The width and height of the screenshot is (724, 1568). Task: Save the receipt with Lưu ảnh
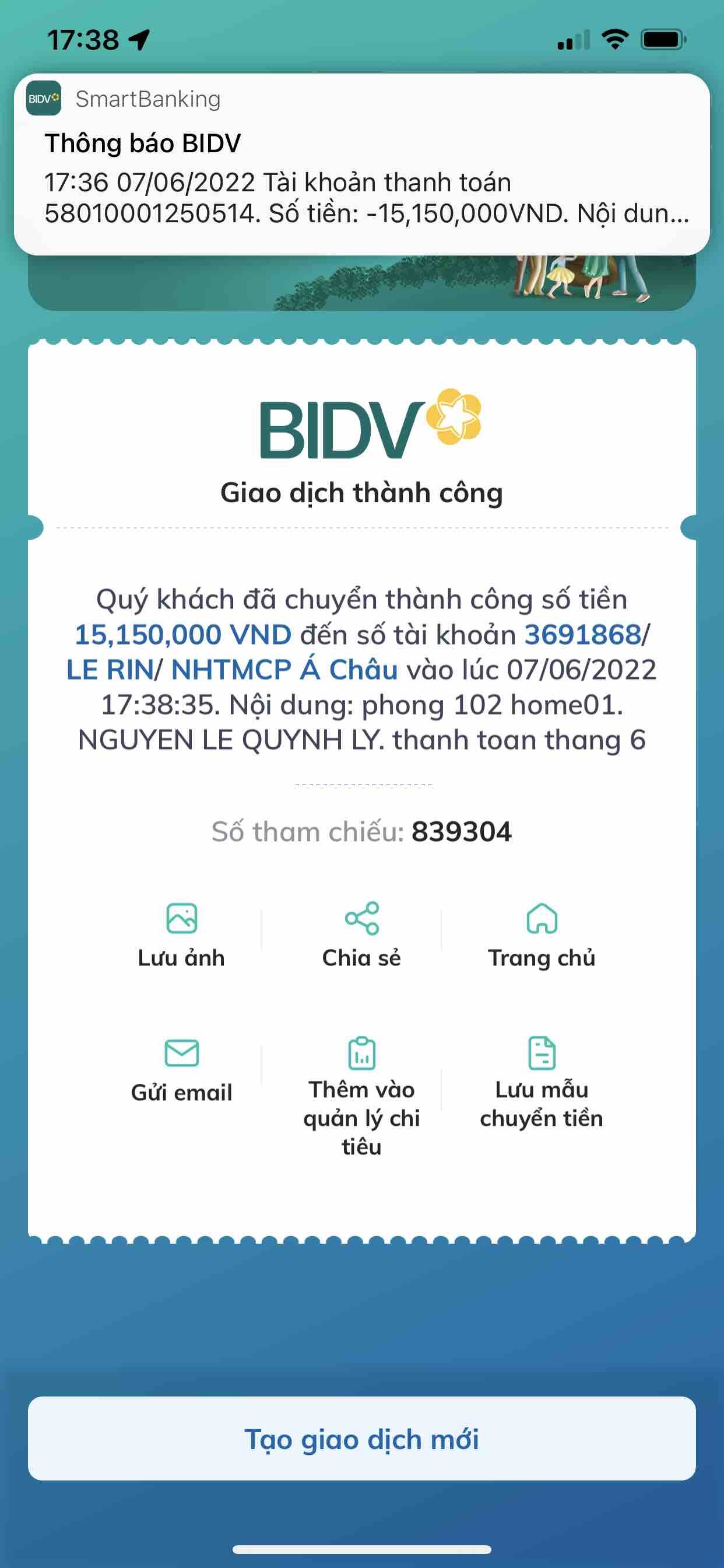click(181, 935)
